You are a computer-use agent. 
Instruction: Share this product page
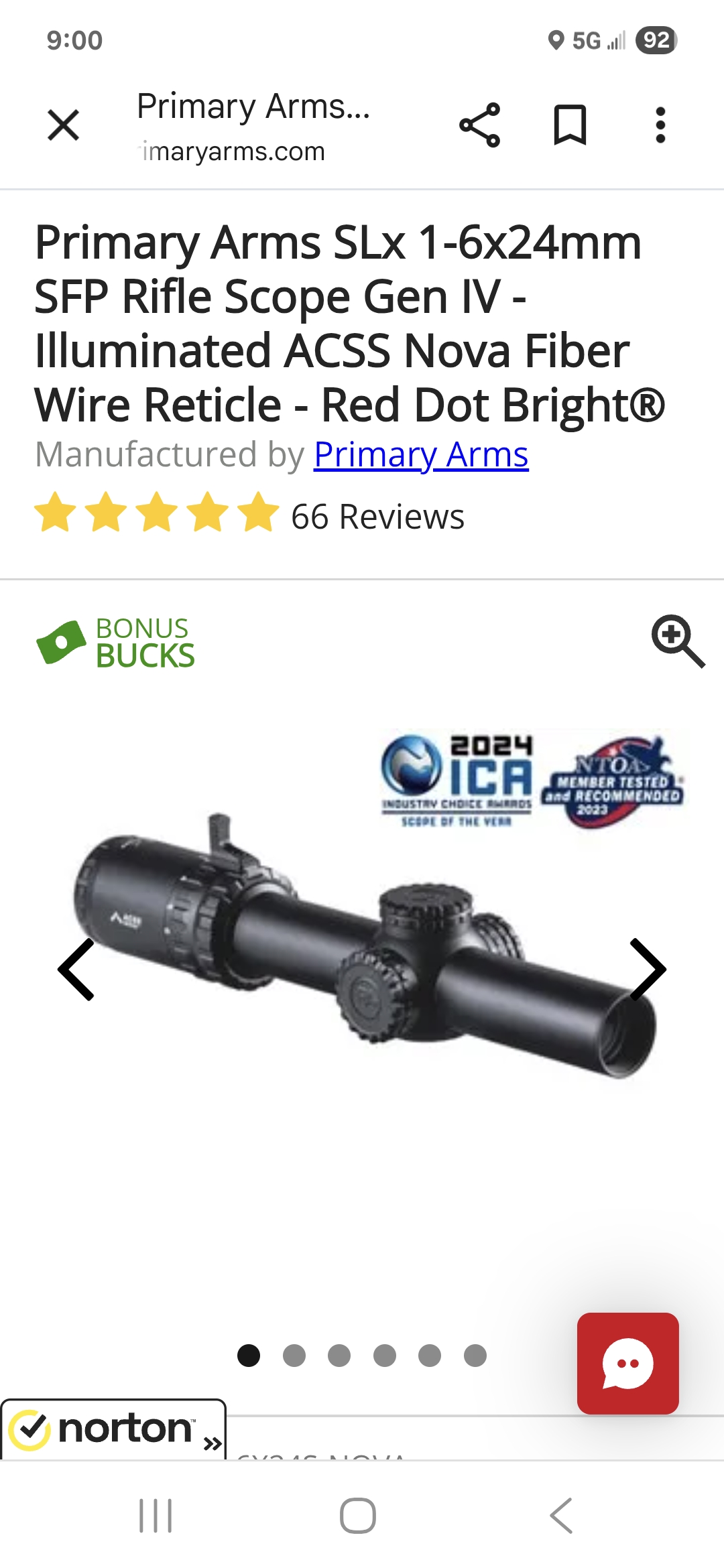479,125
